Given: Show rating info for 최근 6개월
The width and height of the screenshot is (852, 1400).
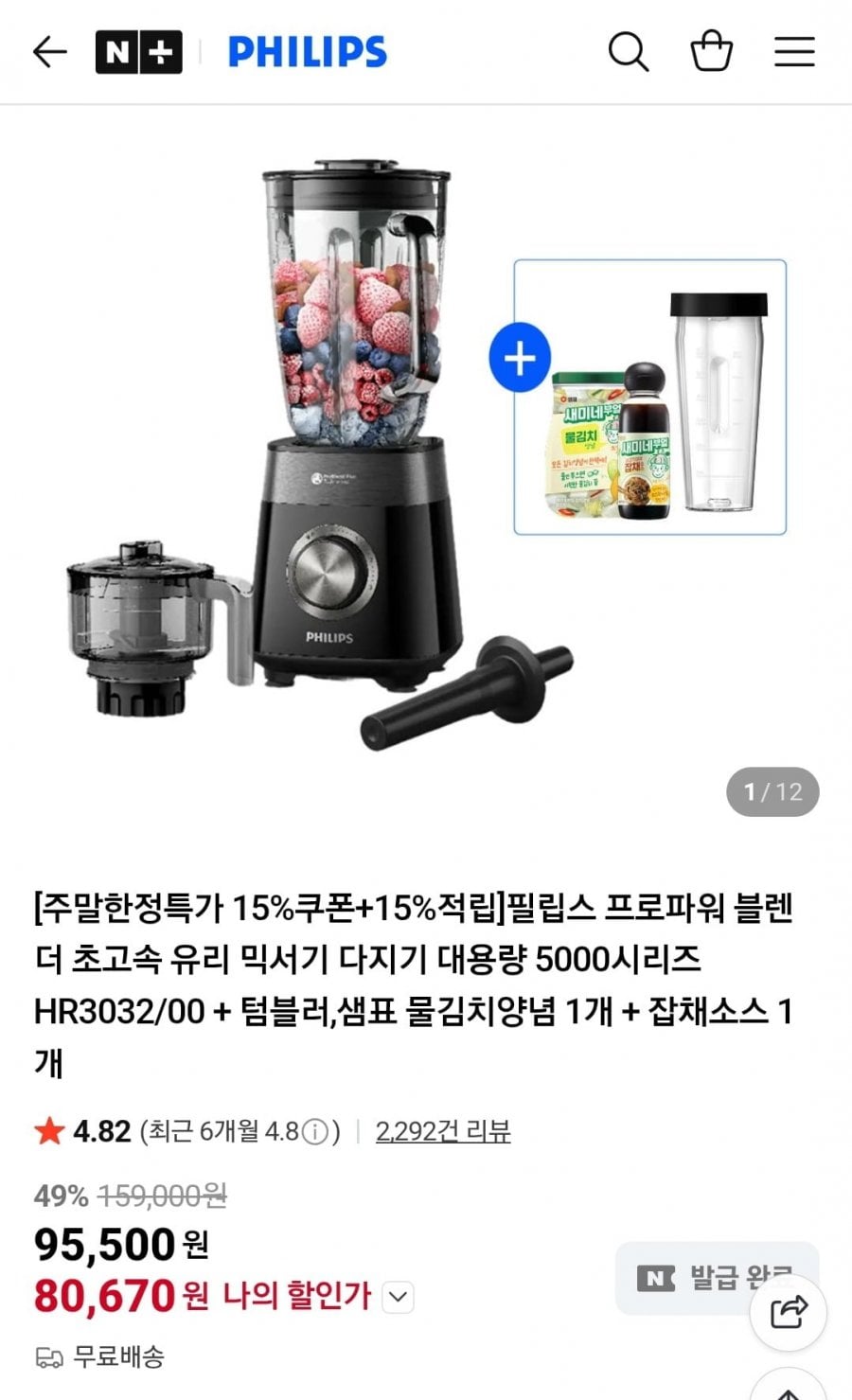Looking at the screenshot, I should tap(315, 1132).
